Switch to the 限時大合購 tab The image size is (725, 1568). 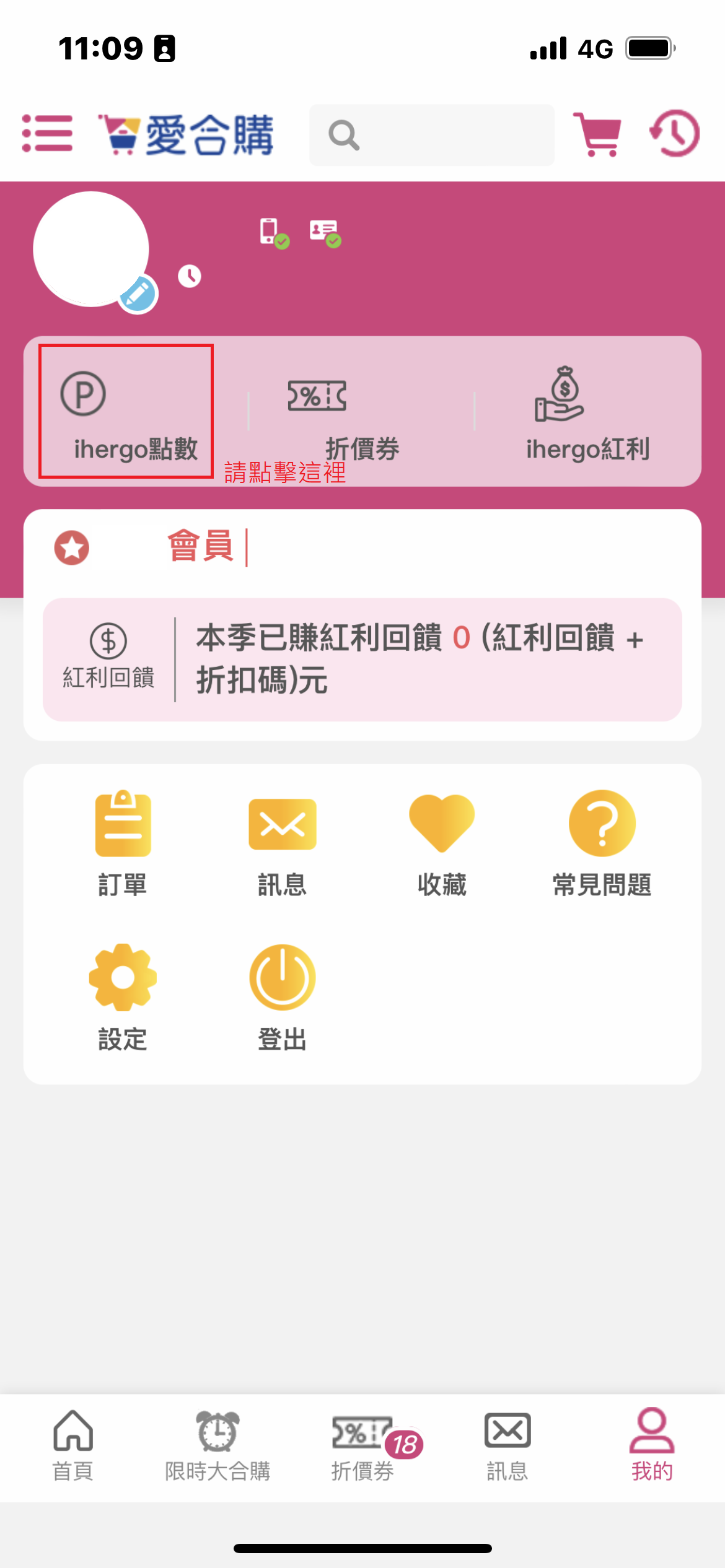(217, 1445)
